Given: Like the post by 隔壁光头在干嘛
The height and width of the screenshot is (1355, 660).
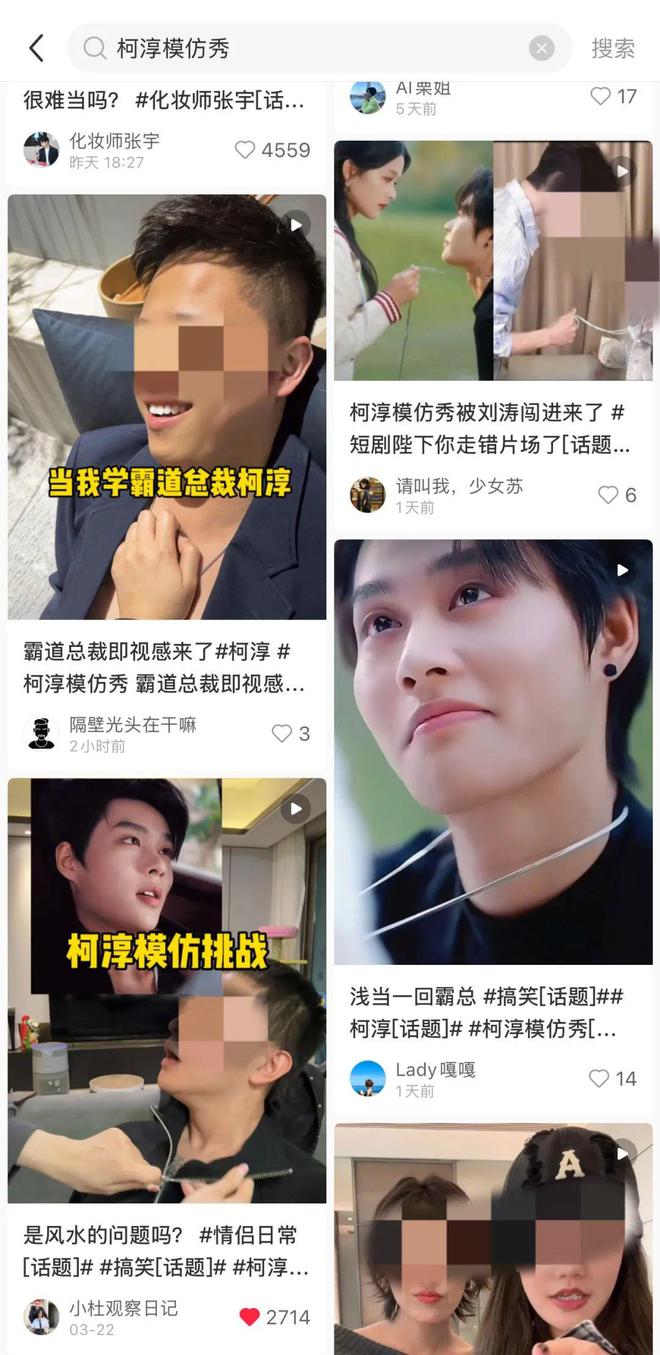Looking at the screenshot, I should (x=282, y=733).
